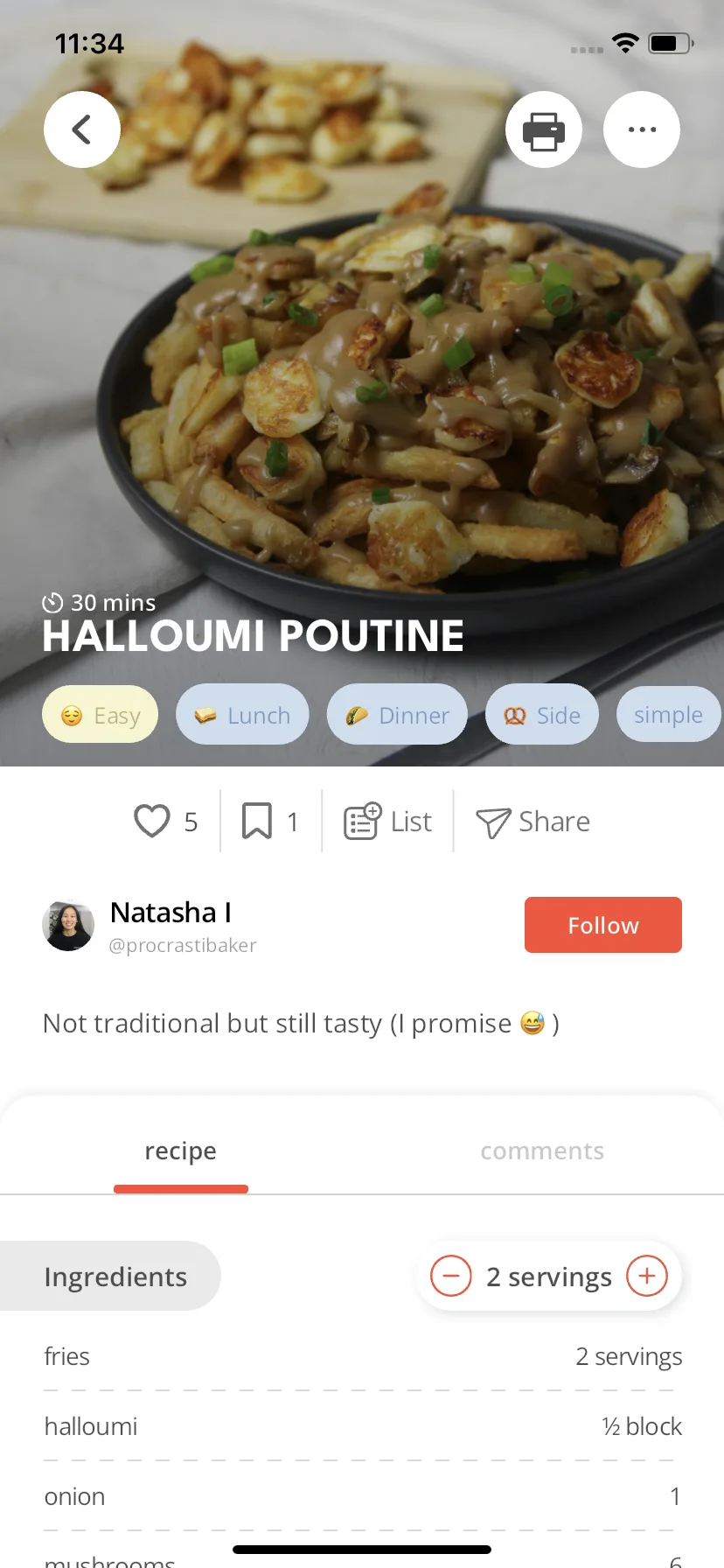724x1568 pixels.
Task: Open the three-dot overflow menu
Action: pyautogui.click(x=642, y=129)
